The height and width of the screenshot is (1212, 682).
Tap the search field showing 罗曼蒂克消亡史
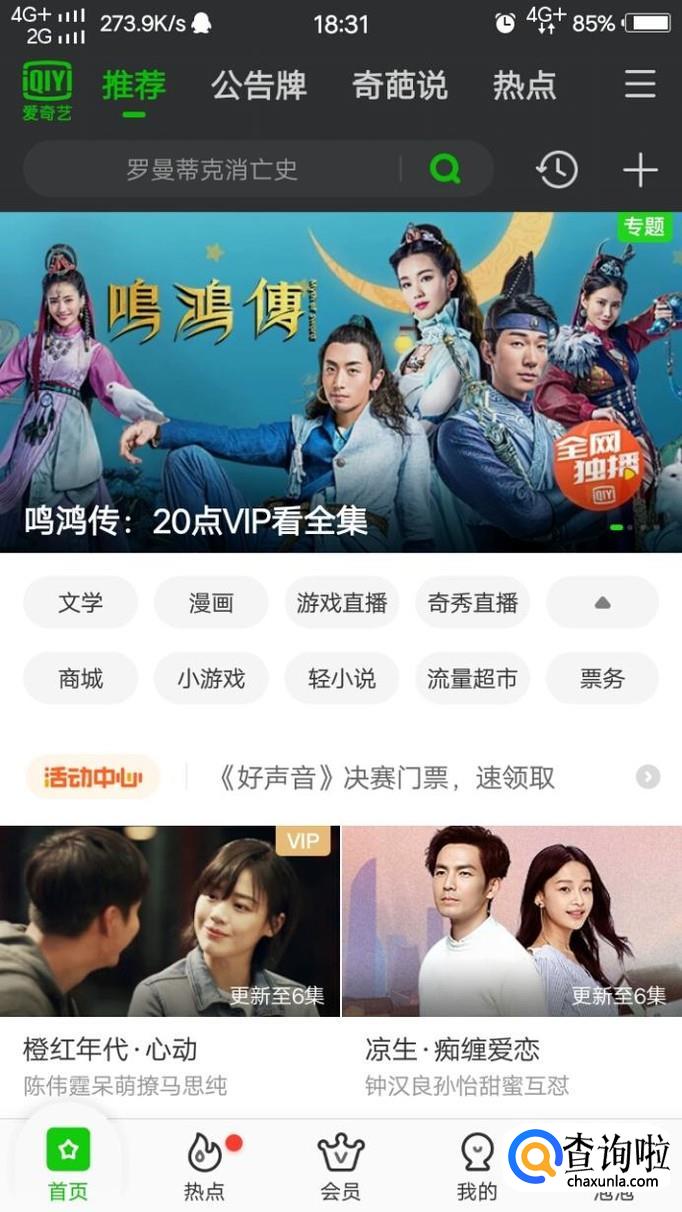pyautogui.click(x=212, y=169)
